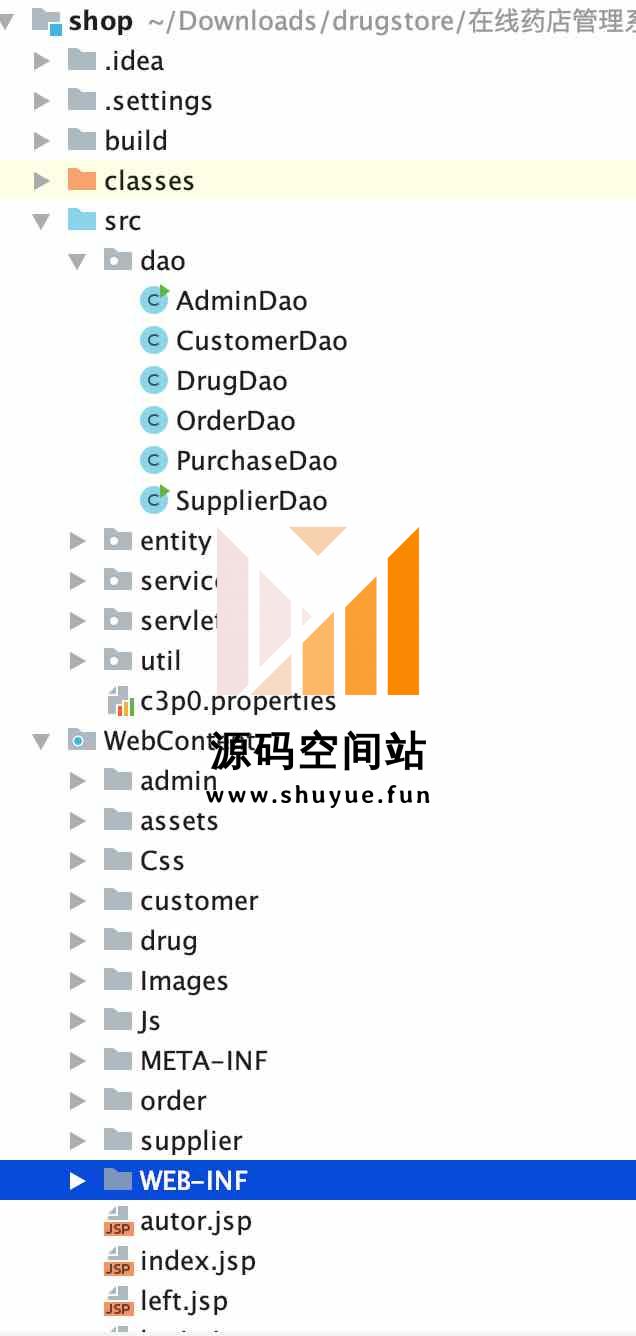Expand the entity package
This screenshot has height=1336, width=636.
coord(78,541)
